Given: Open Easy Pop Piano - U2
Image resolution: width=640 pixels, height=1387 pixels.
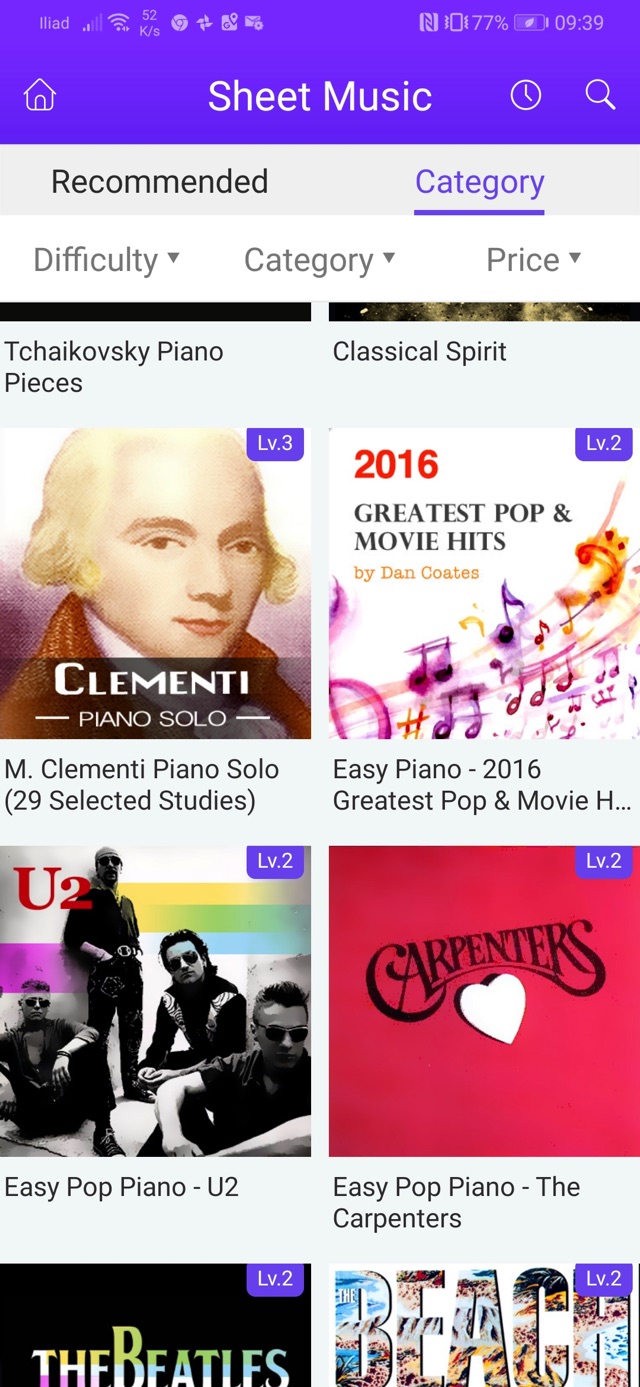Looking at the screenshot, I should click(x=155, y=1001).
